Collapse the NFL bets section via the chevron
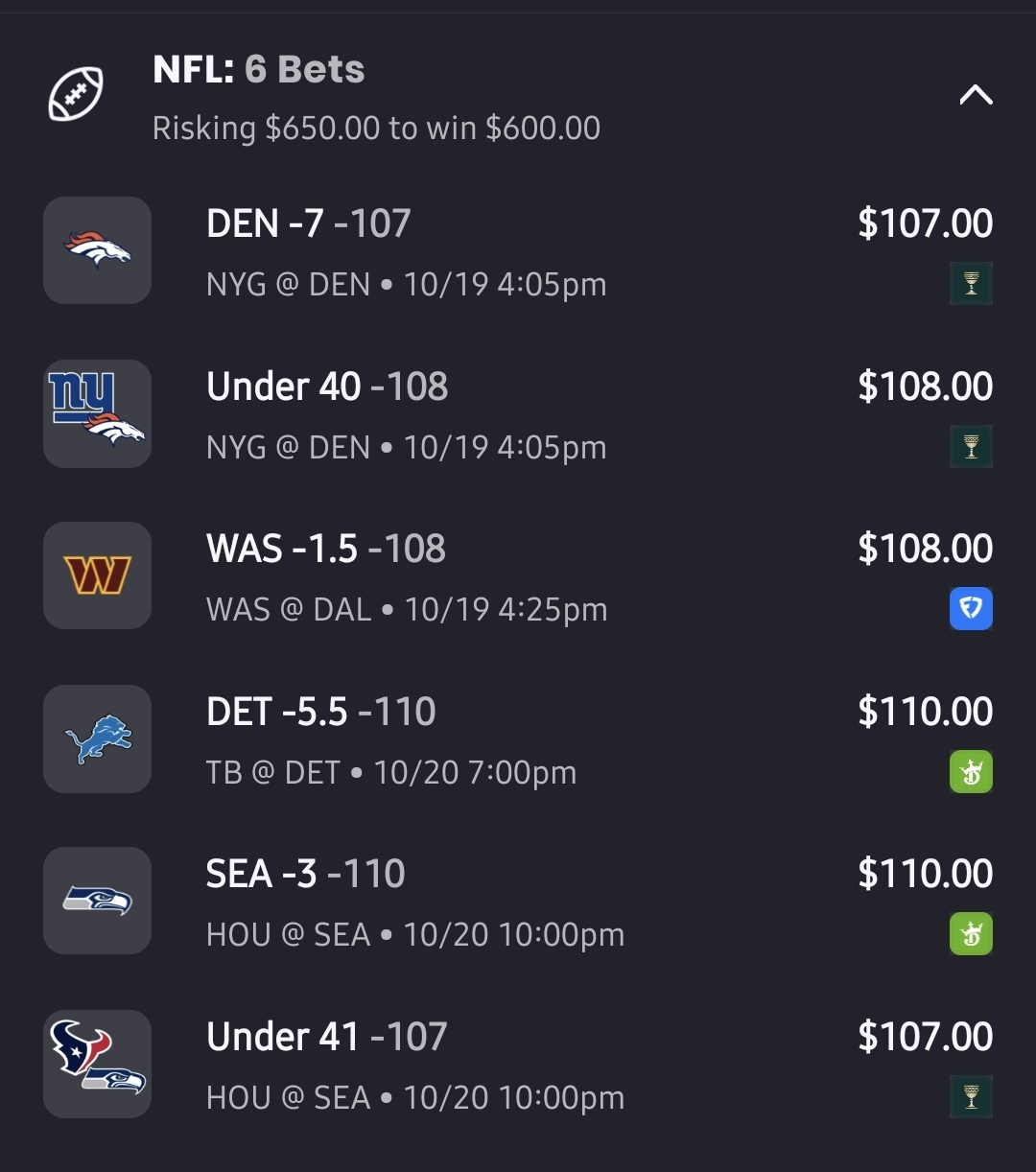The height and width of the screenshot is (1172, 1036). tap(976, 94)
